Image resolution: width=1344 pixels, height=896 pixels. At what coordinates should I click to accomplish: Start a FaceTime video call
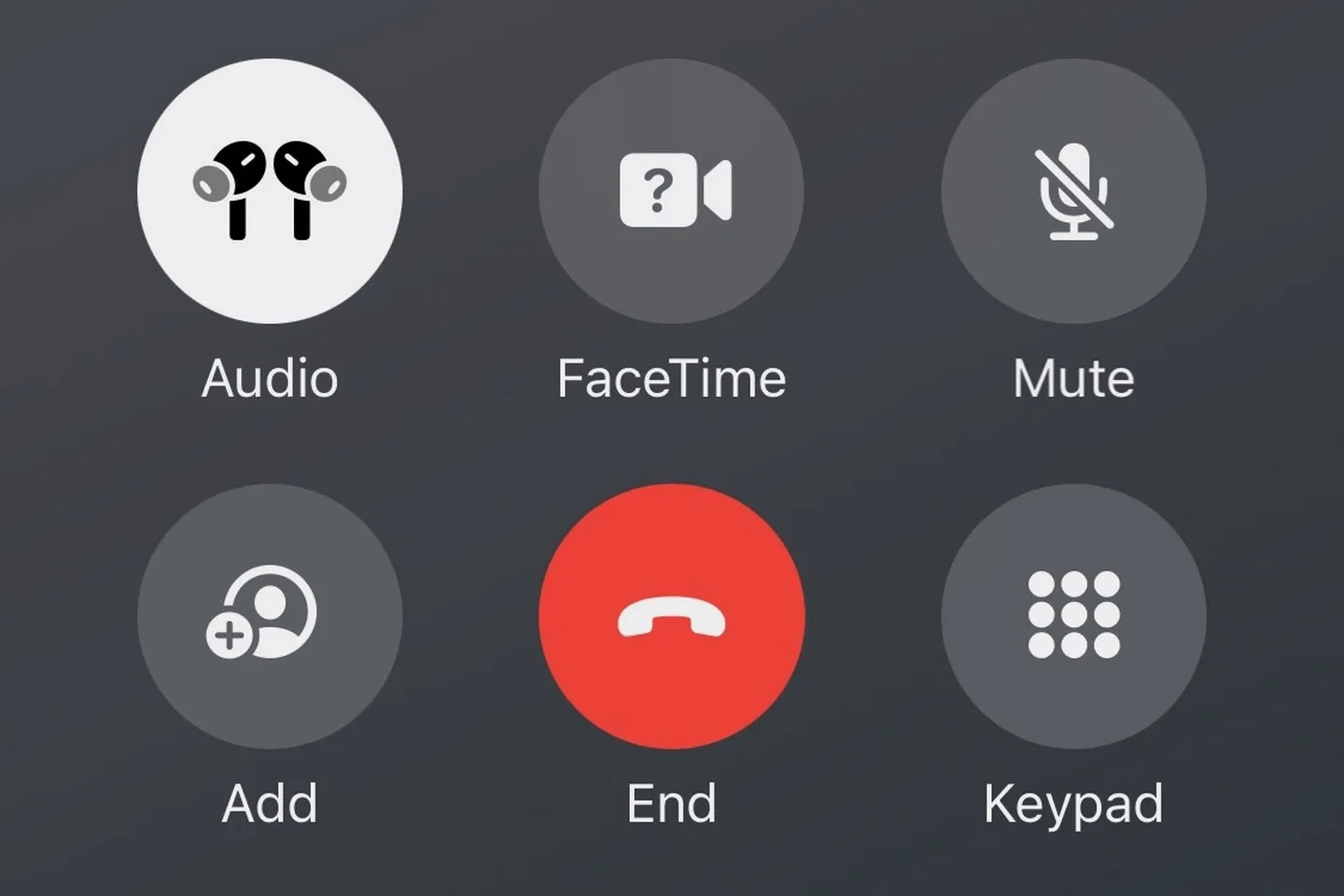pyautogui.click(x=671, y=191)
